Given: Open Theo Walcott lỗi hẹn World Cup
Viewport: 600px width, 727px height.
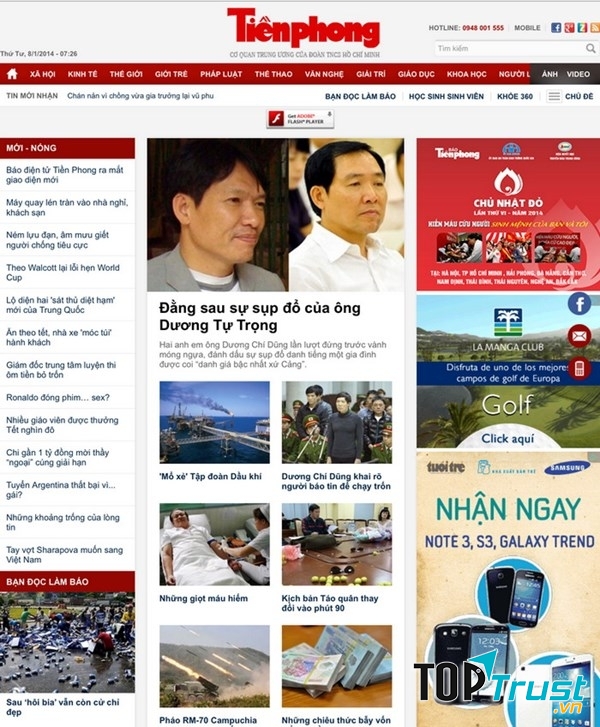Looking at the screenshot, I should tap(63, 273).
